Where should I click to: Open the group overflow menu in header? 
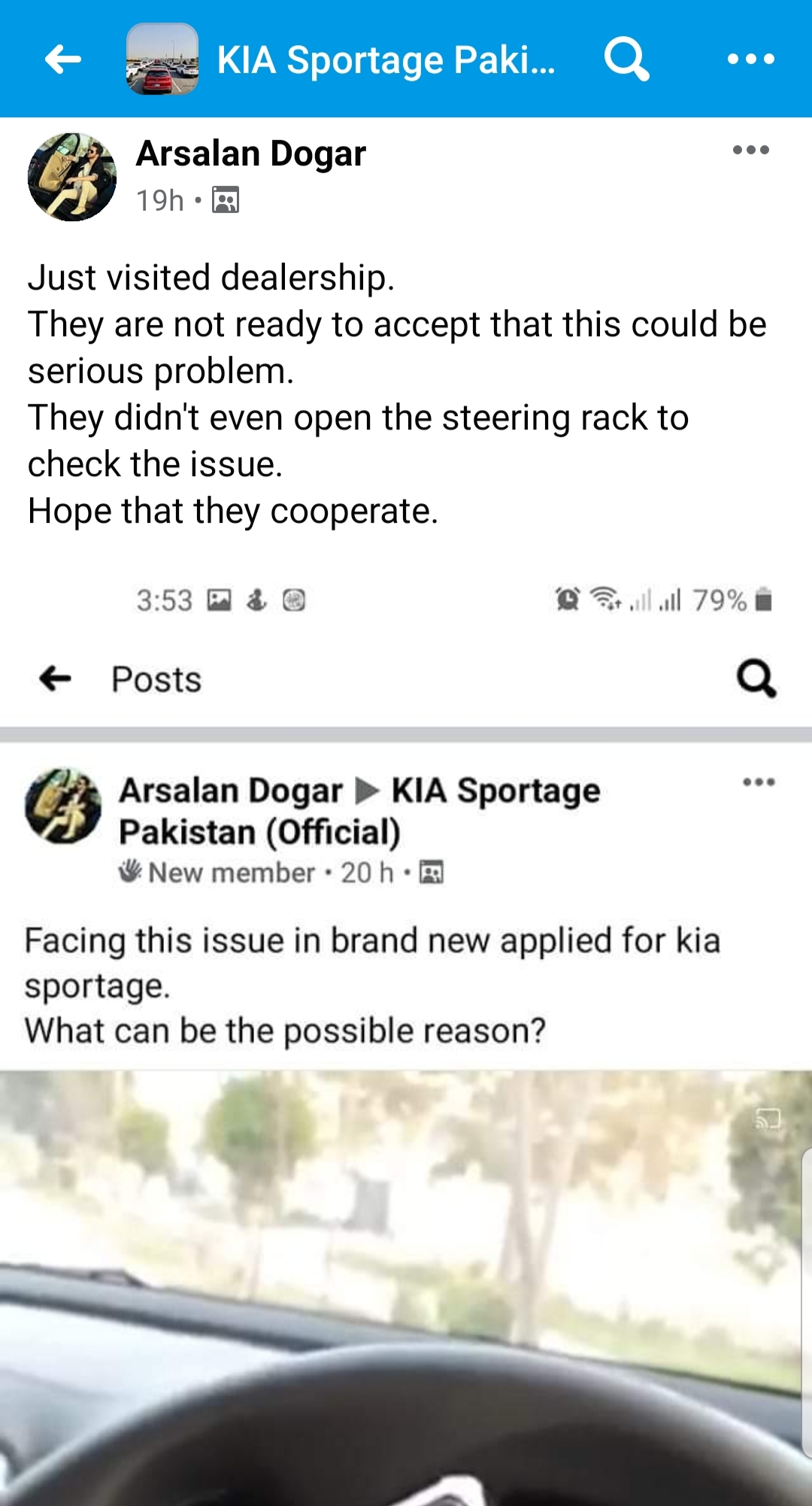click(750, 59)
